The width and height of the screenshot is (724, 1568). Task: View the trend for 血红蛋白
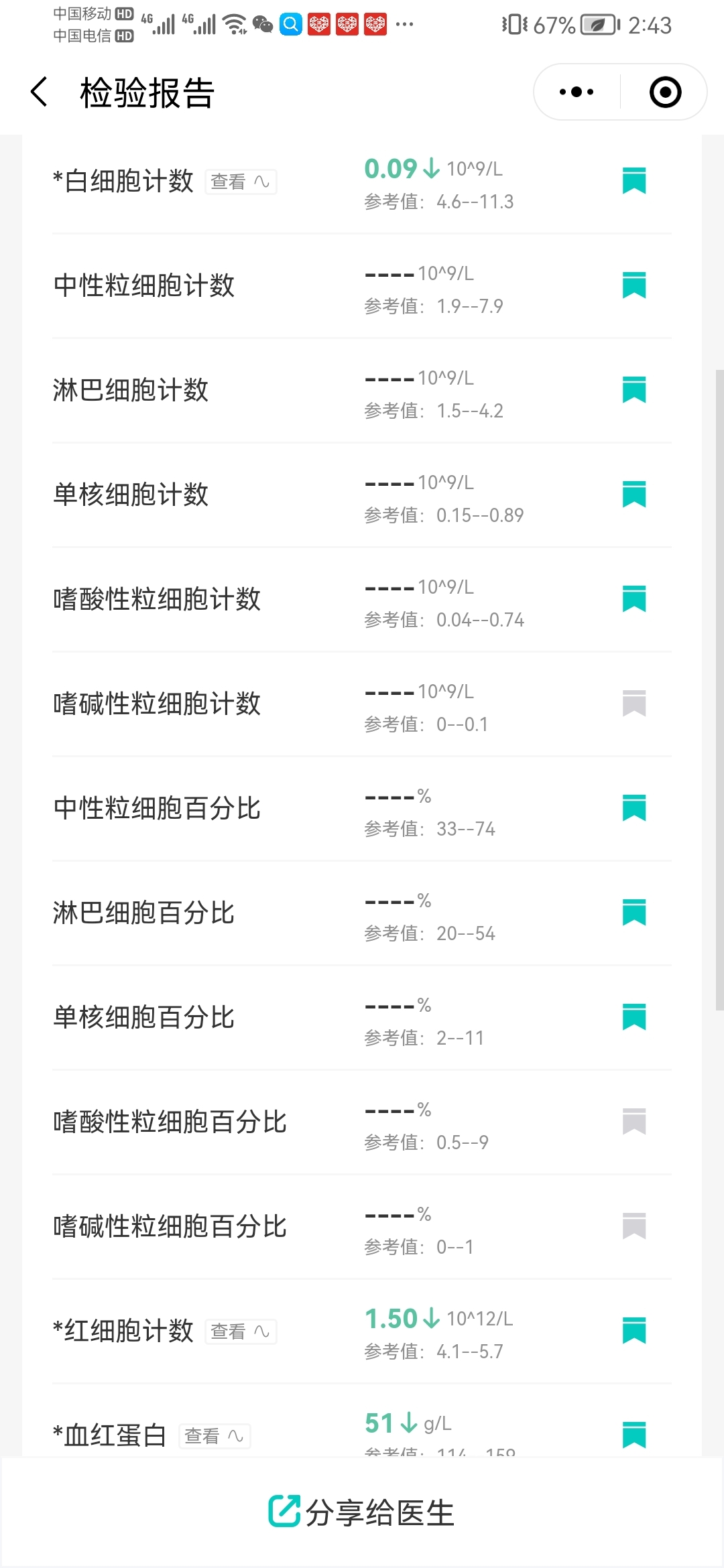(x=215, y=1436)
